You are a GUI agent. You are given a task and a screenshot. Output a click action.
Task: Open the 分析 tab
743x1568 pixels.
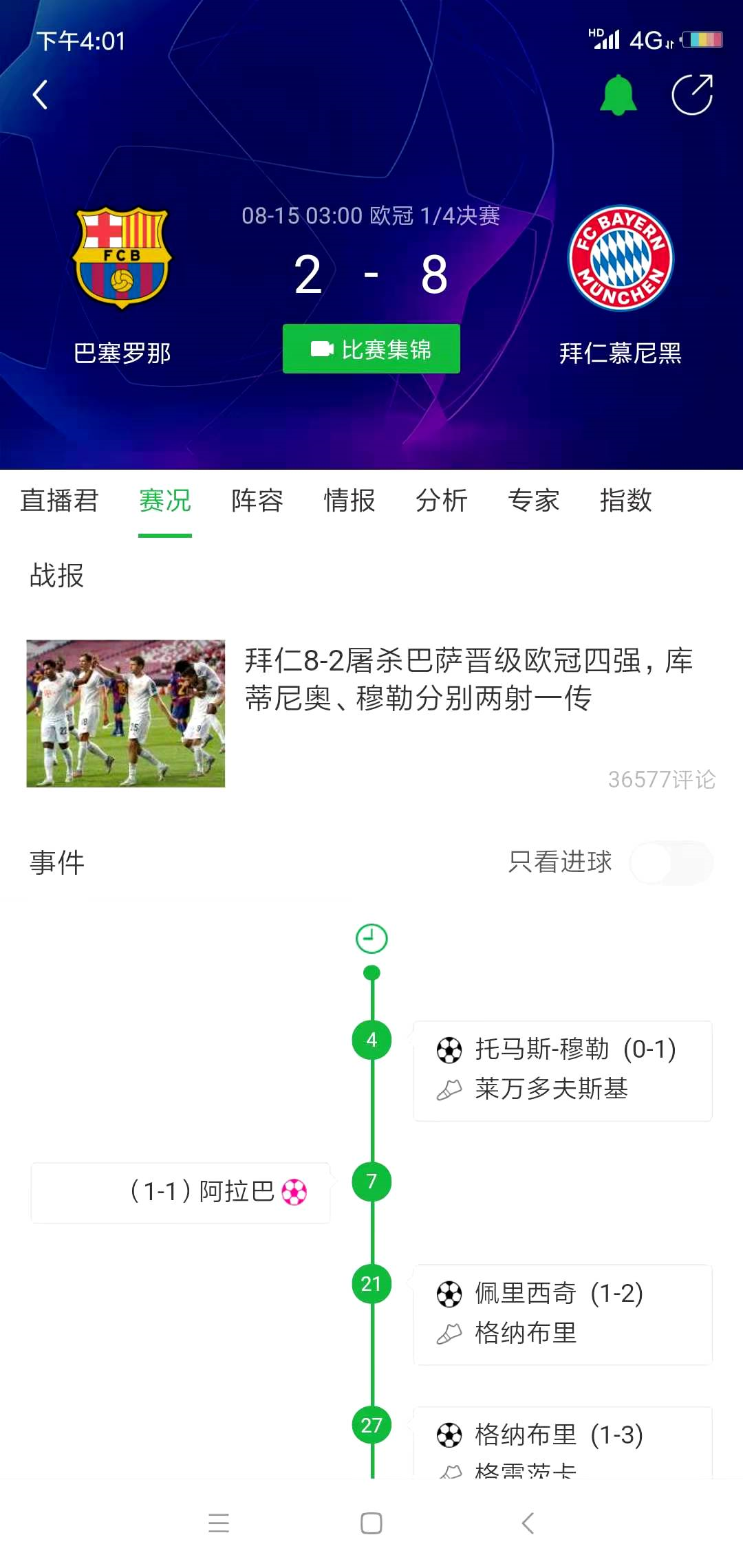(443, 501)
